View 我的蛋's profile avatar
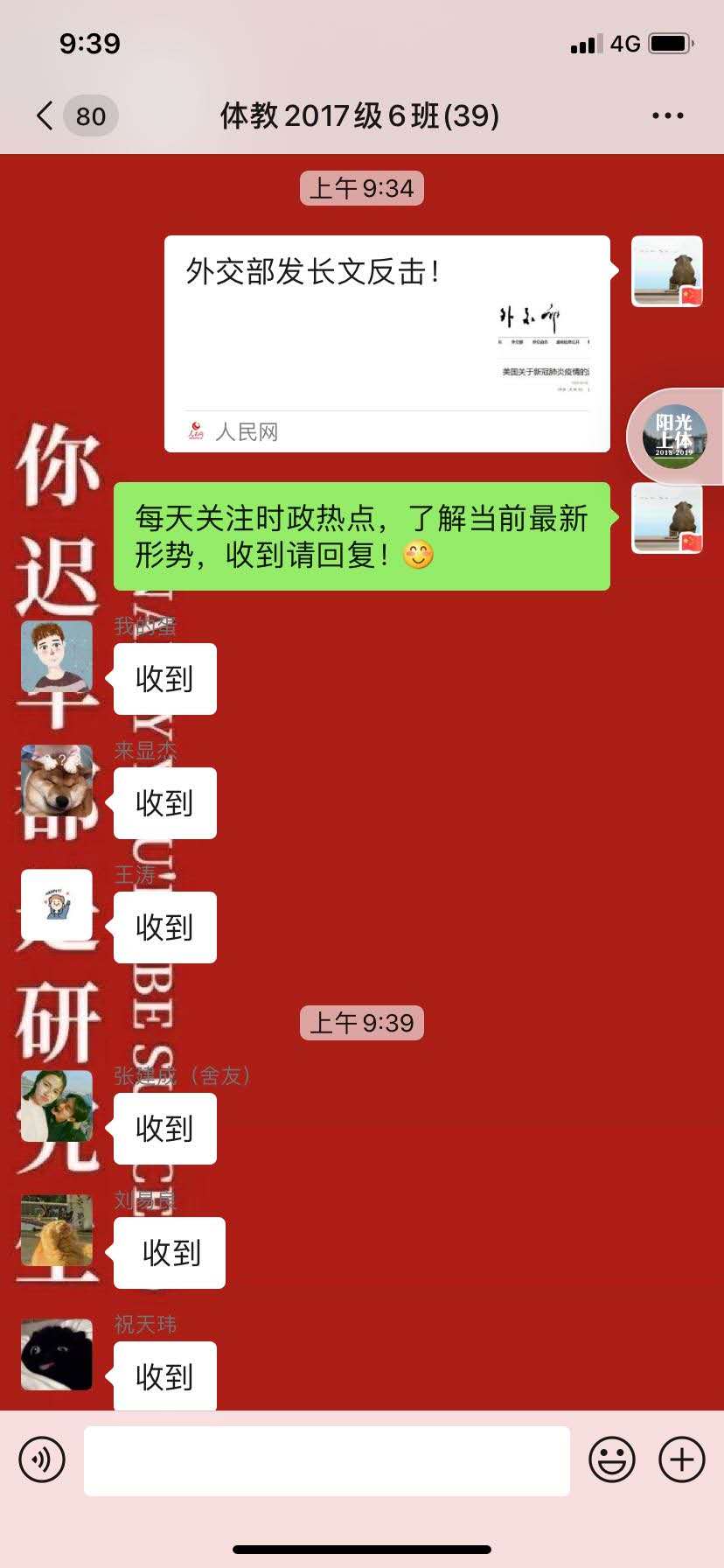Viewport: 724px width, 1568px height. [57, 657]
